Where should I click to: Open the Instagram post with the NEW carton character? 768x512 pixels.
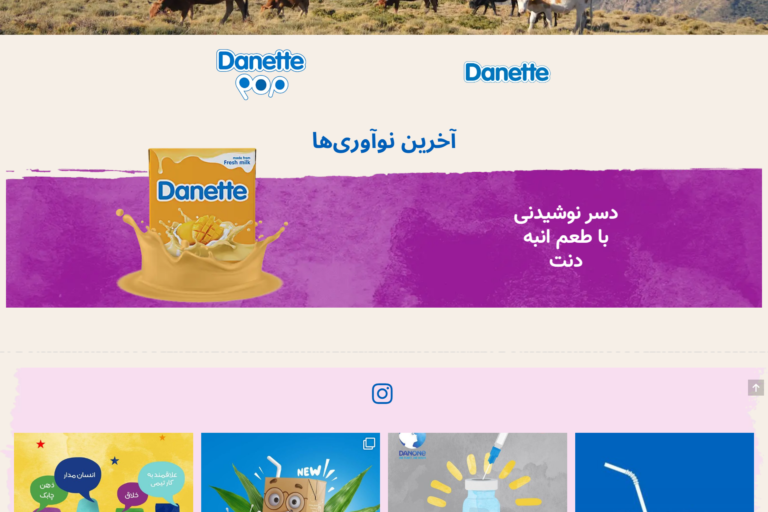click(290, 472)
